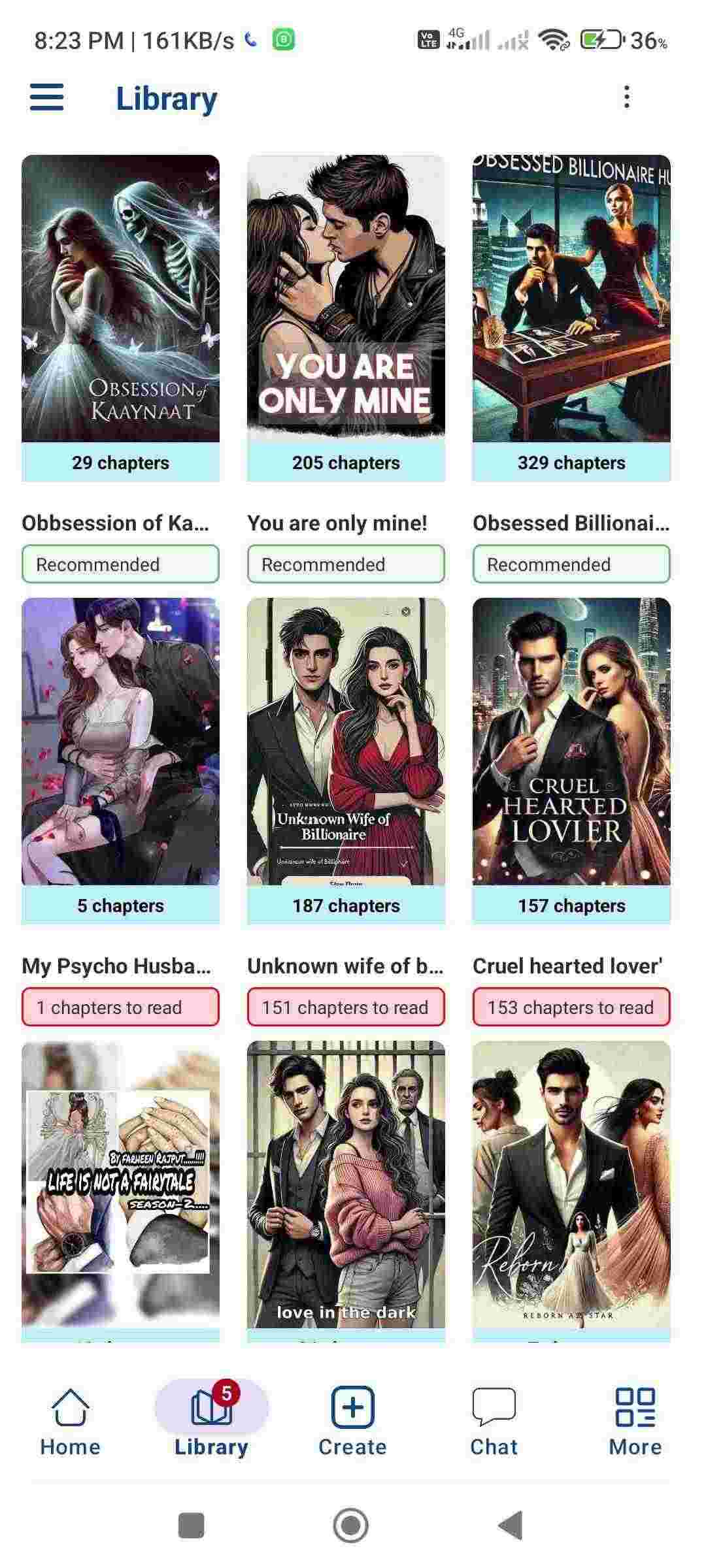The image size is (706, 1568).
Task: Open Life Is Not a Fairytale cover
Action: pyautogui.click(x=120, y=1184)
